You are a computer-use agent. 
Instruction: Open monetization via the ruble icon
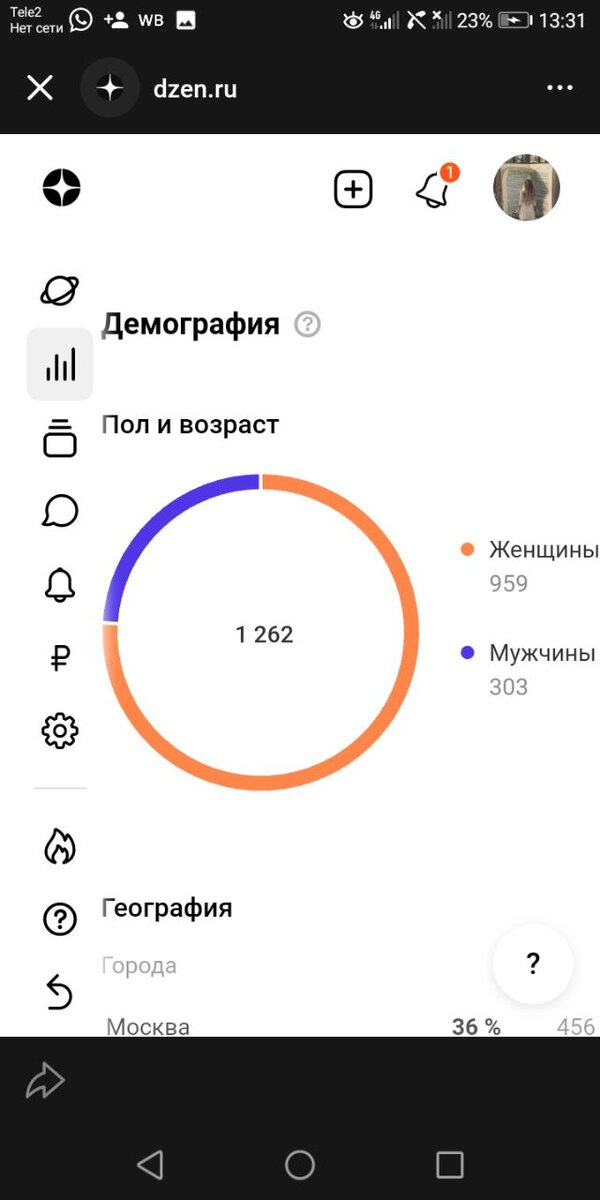click(x=60, y=658)
